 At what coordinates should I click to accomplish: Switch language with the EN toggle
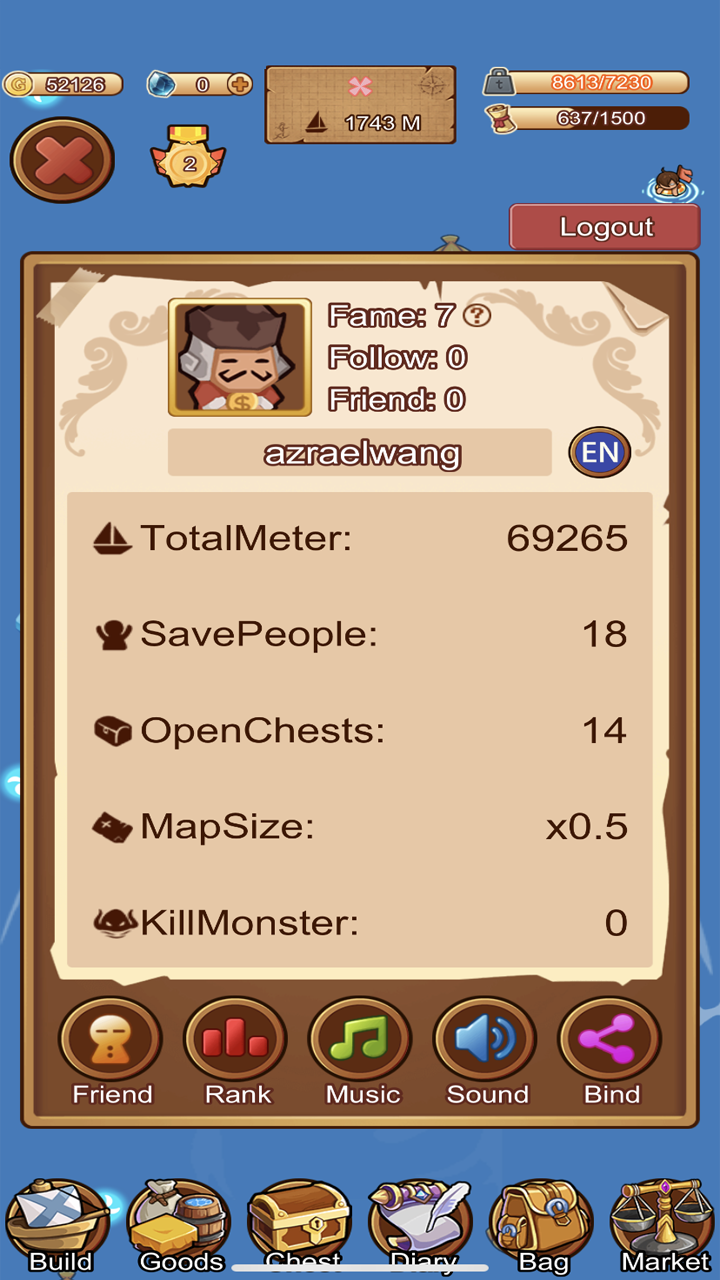(598, 452)
